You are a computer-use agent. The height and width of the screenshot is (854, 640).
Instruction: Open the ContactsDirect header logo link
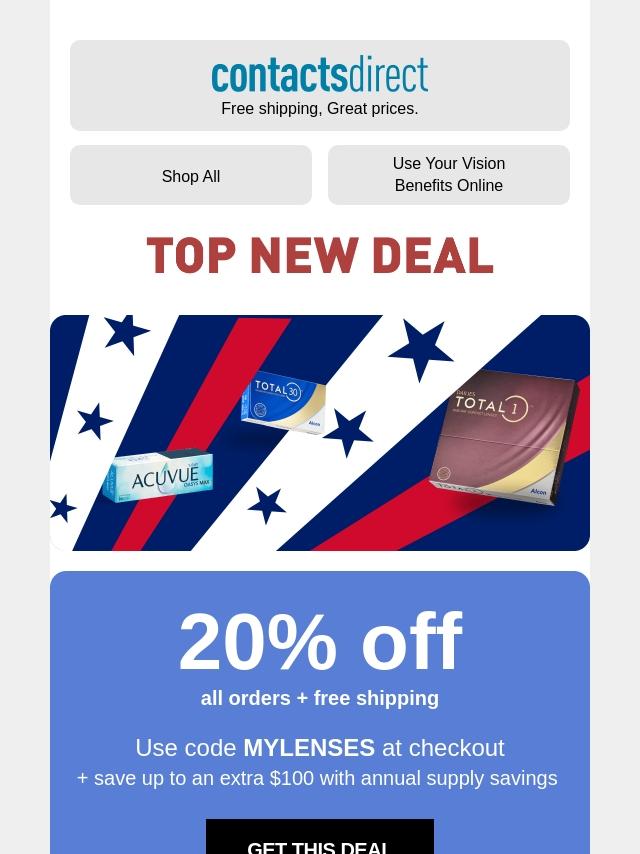tap(319, 75)
